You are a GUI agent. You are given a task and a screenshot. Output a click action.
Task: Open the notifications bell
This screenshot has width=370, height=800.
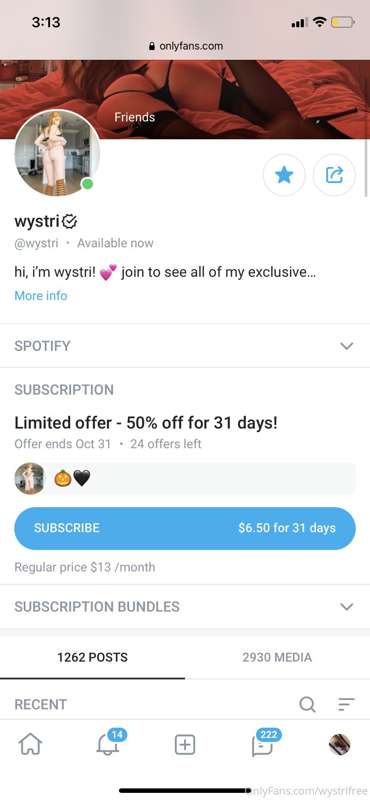[109, 744]
